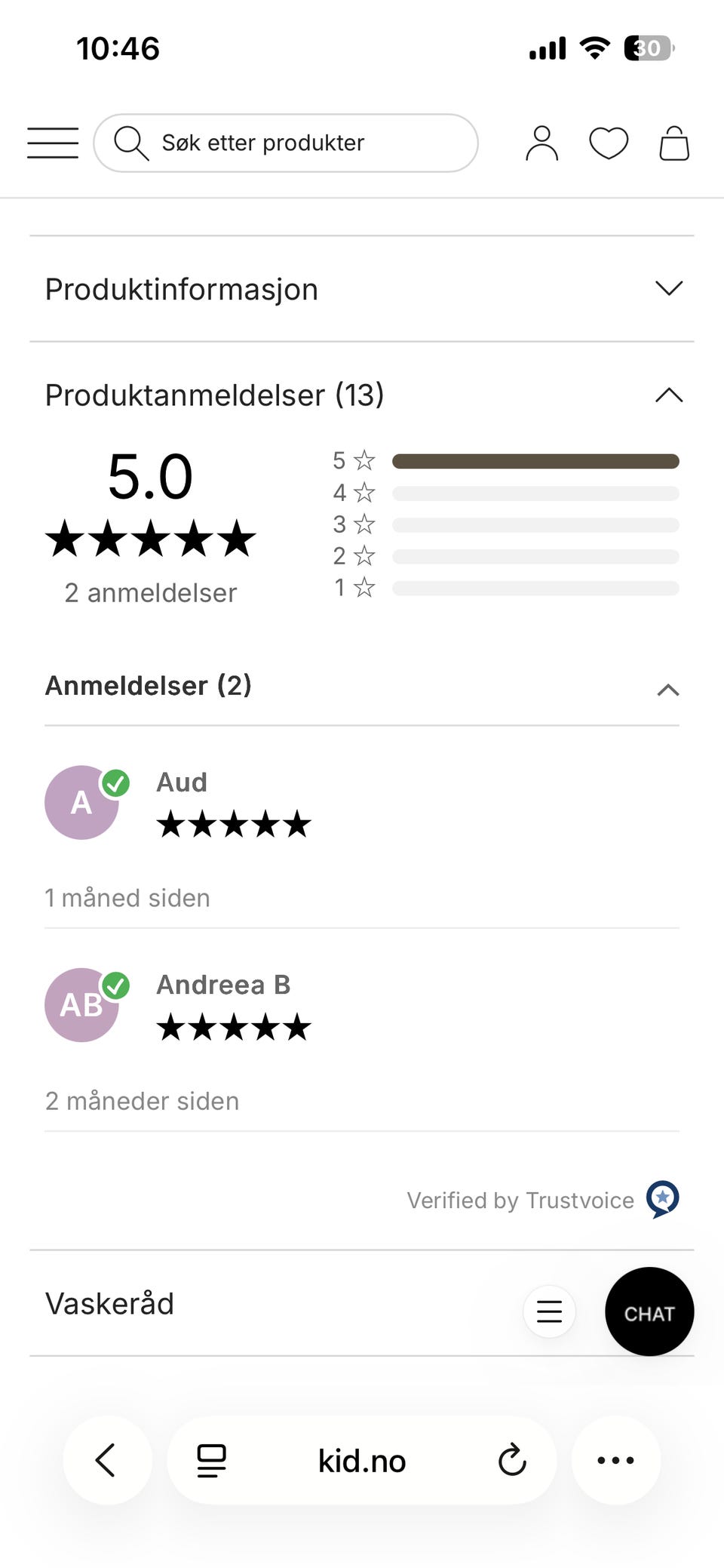Collapse the Produktanmeldelser section
The height and width of the screenshot is (1568, 724).
[667, 395]
